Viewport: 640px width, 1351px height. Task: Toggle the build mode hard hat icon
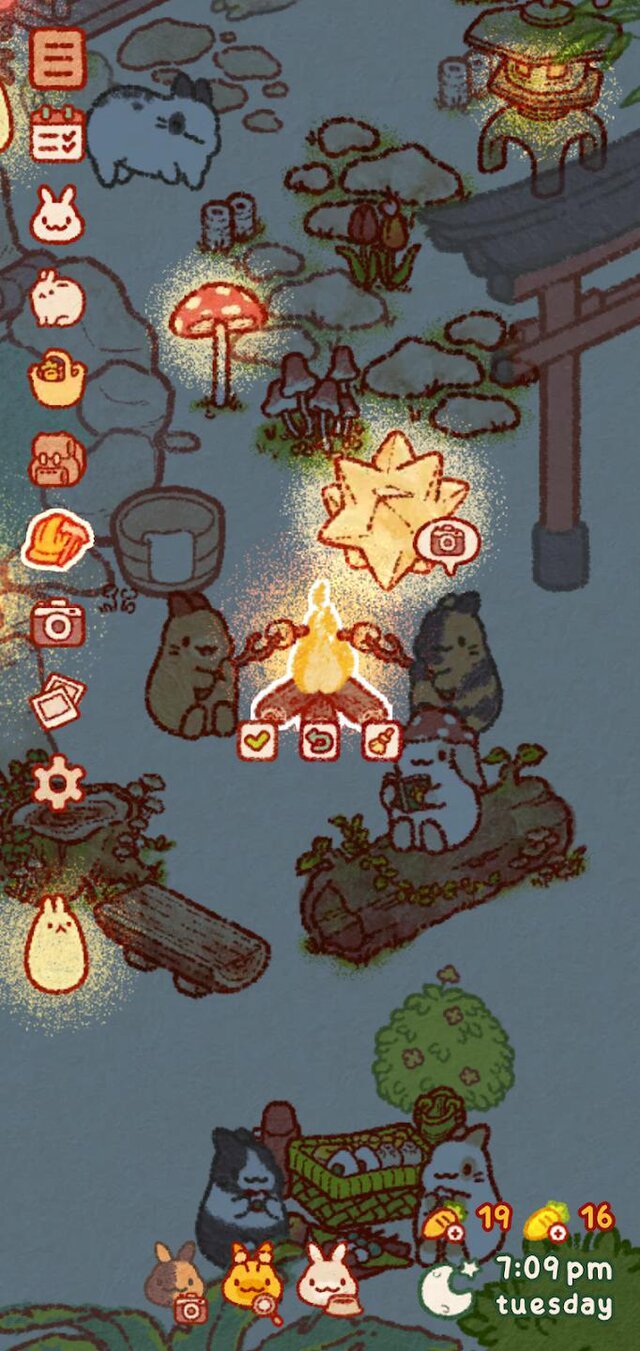pos(57,541)
